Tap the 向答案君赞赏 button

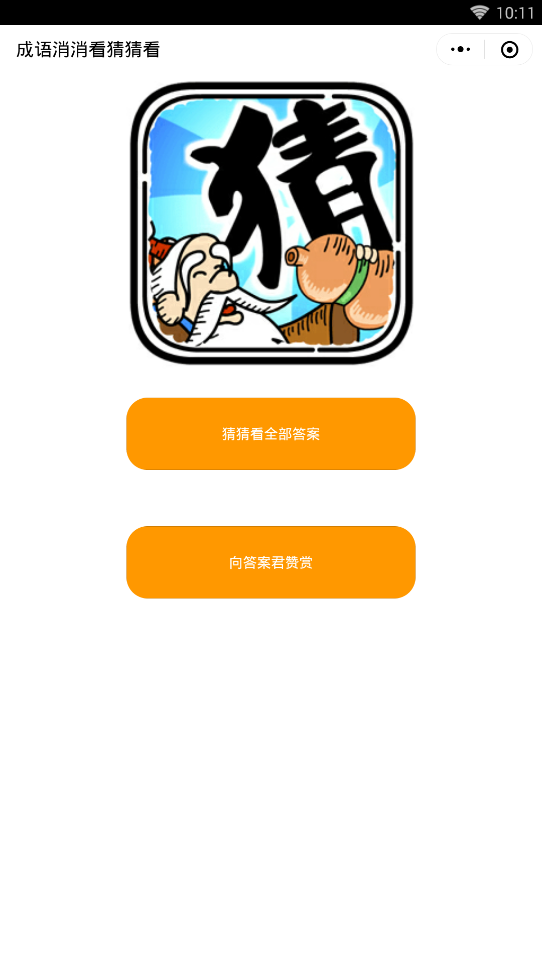pyautogui.click(x=270, y=562)
